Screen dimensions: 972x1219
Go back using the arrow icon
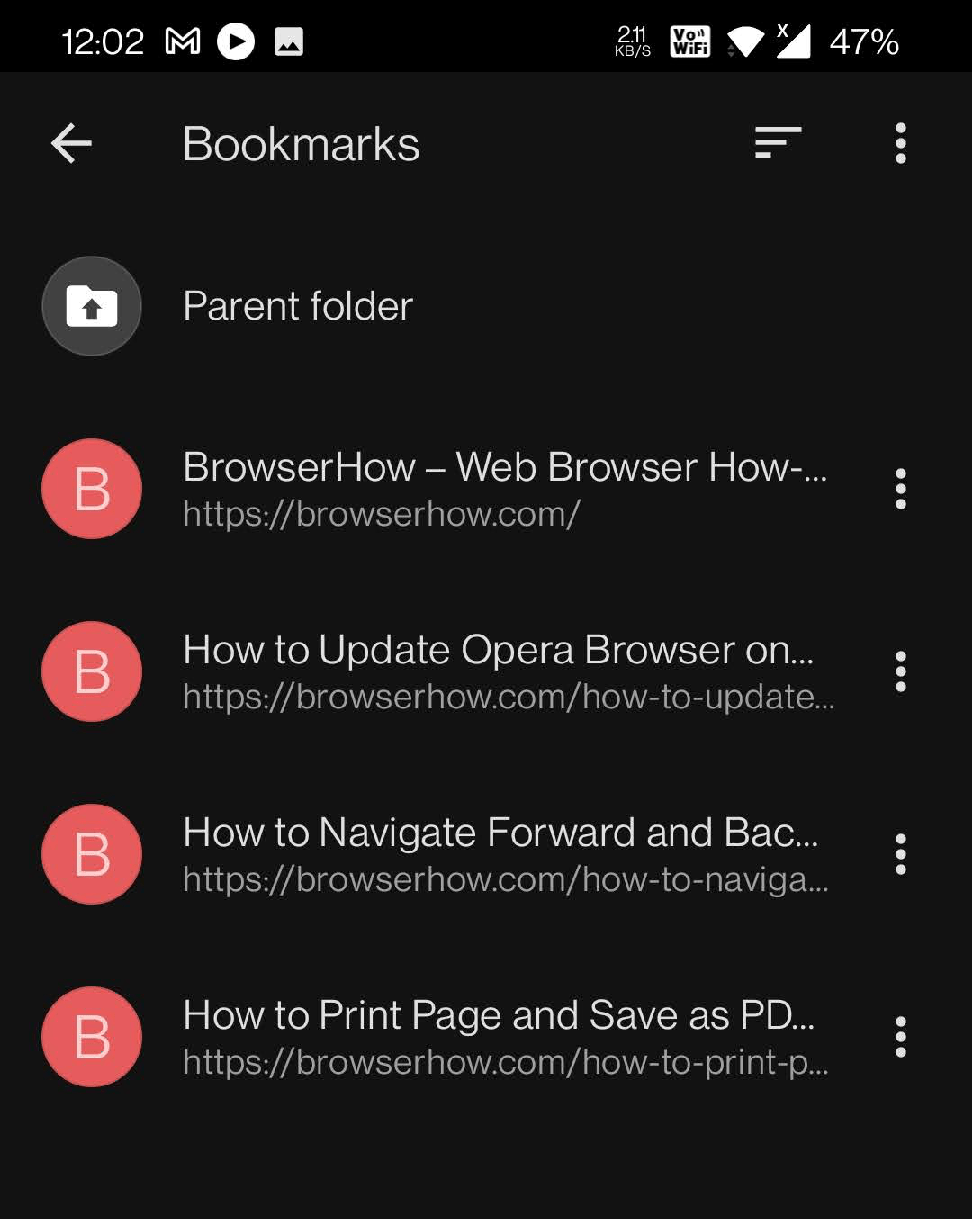71,144
